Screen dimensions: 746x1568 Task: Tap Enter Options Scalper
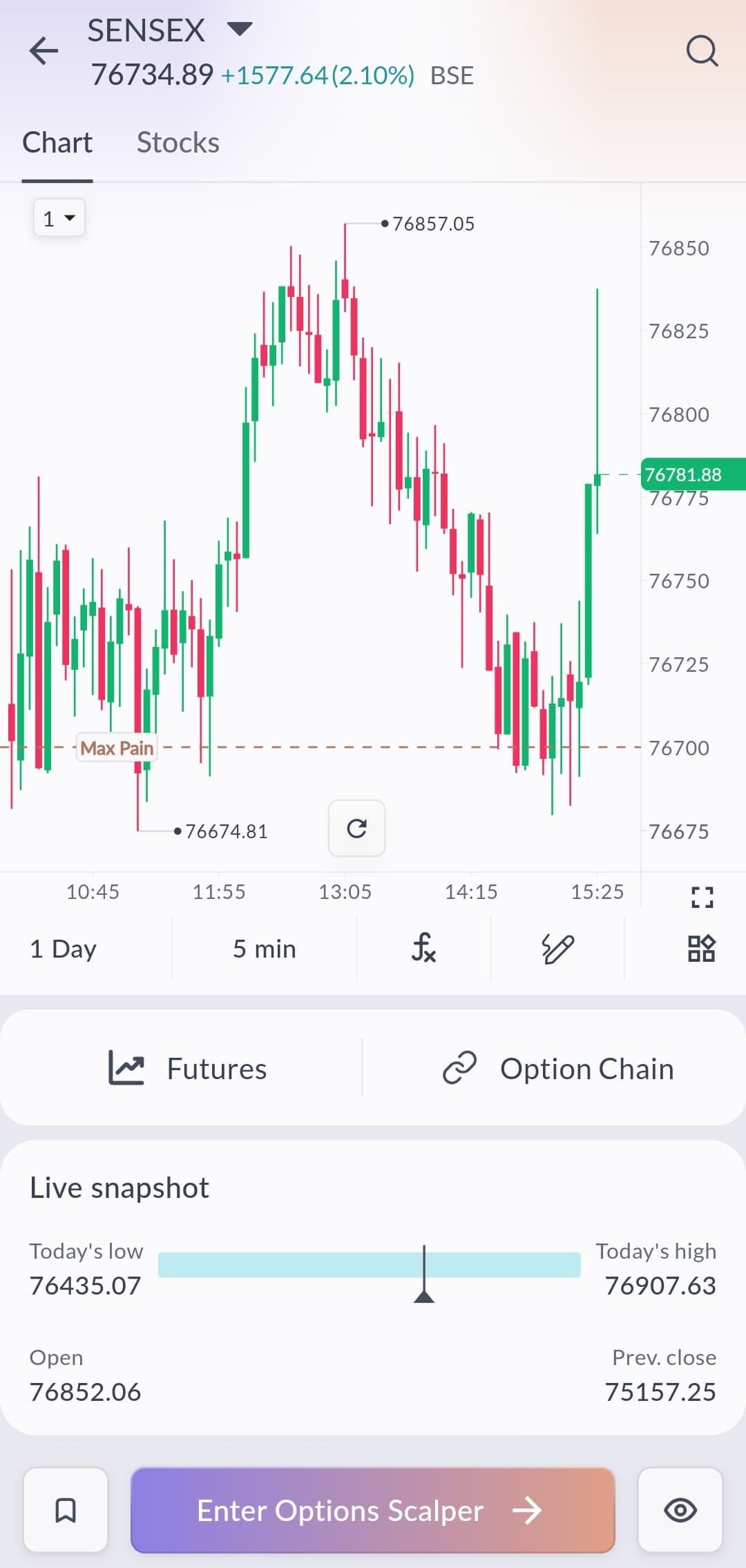pos(372,1510)
